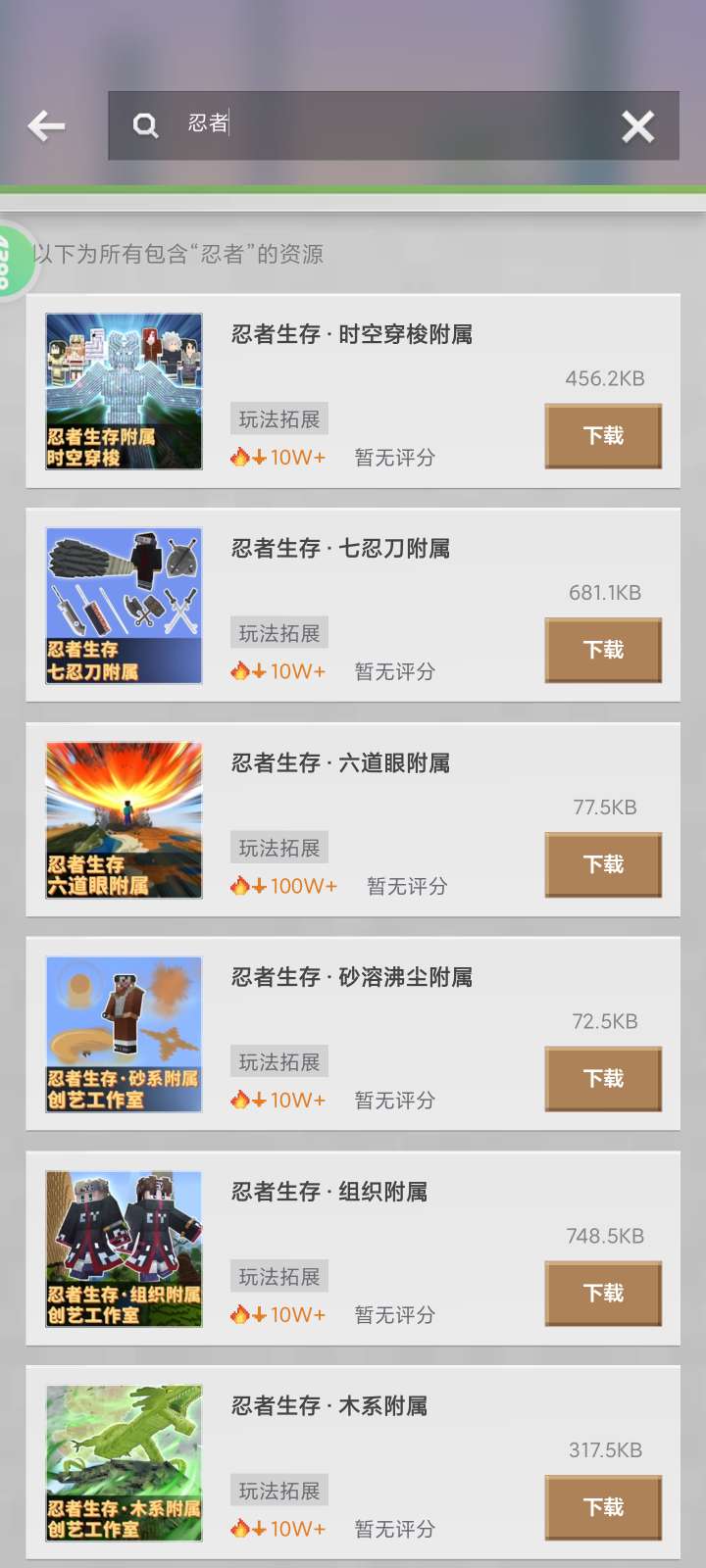
Task: Open the 砂溶沸尘附属 resource card
Action: pyautogui.click(x=353, y=1034)
